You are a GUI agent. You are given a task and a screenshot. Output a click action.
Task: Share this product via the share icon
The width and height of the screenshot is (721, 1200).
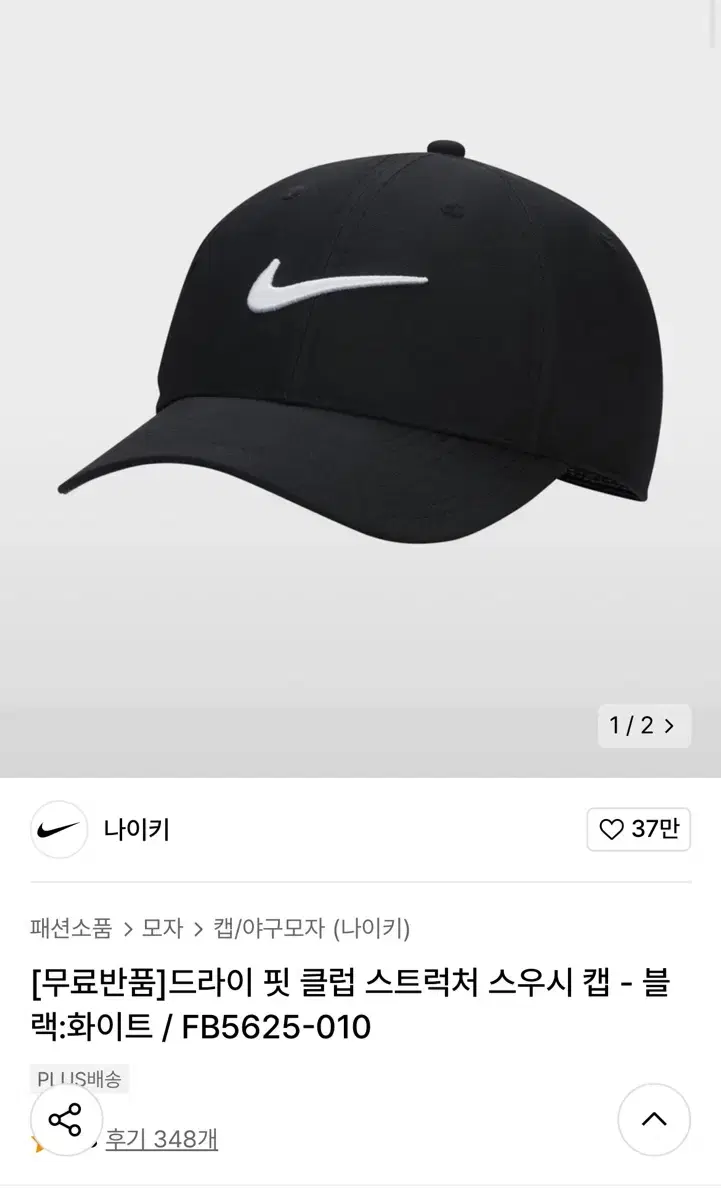[x=66, y=1120]
